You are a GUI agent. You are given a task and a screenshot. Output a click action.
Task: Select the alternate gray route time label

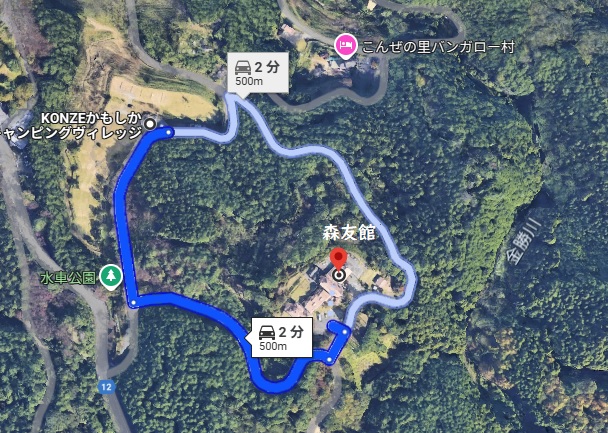click(257, 73)
